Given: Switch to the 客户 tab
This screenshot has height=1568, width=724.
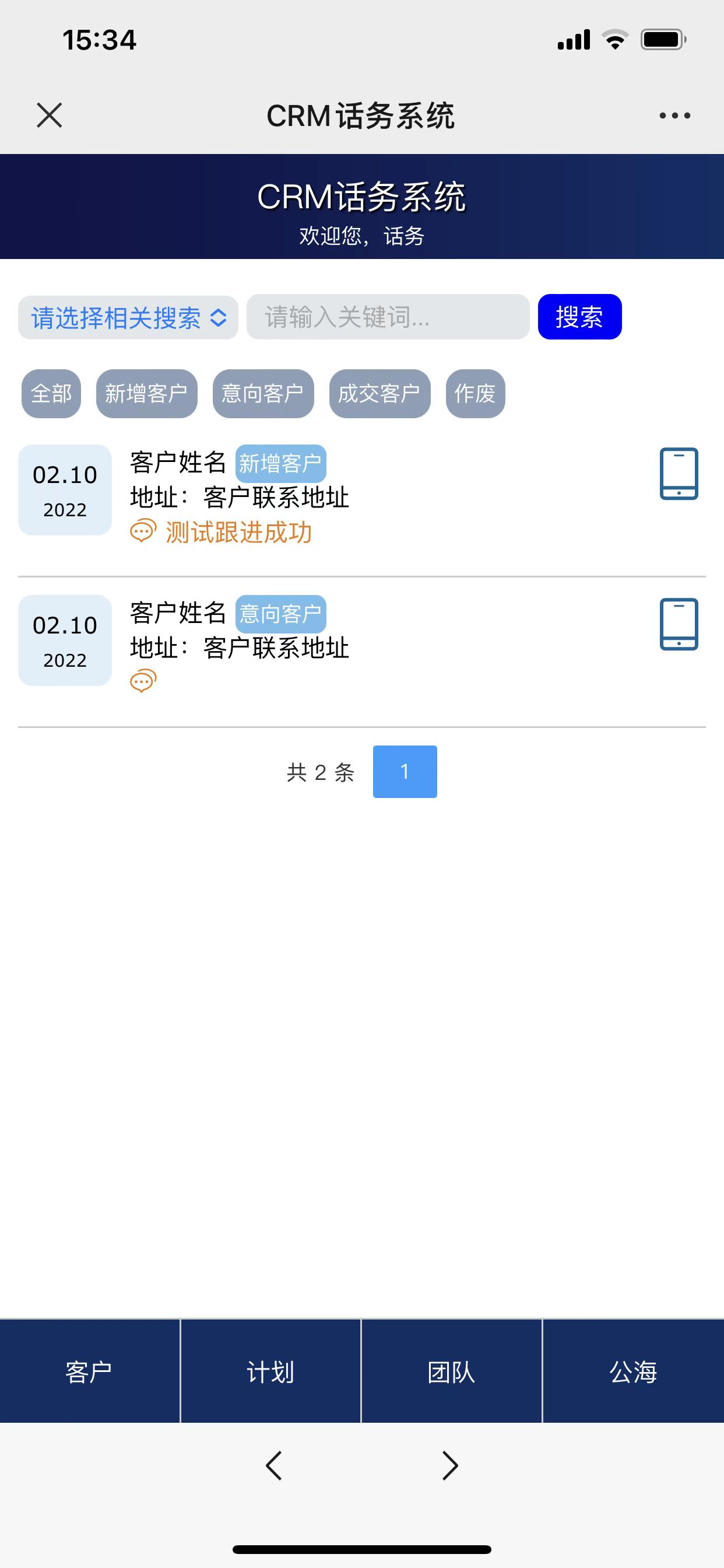Looking at the screenshot, I should point(89,1372).
